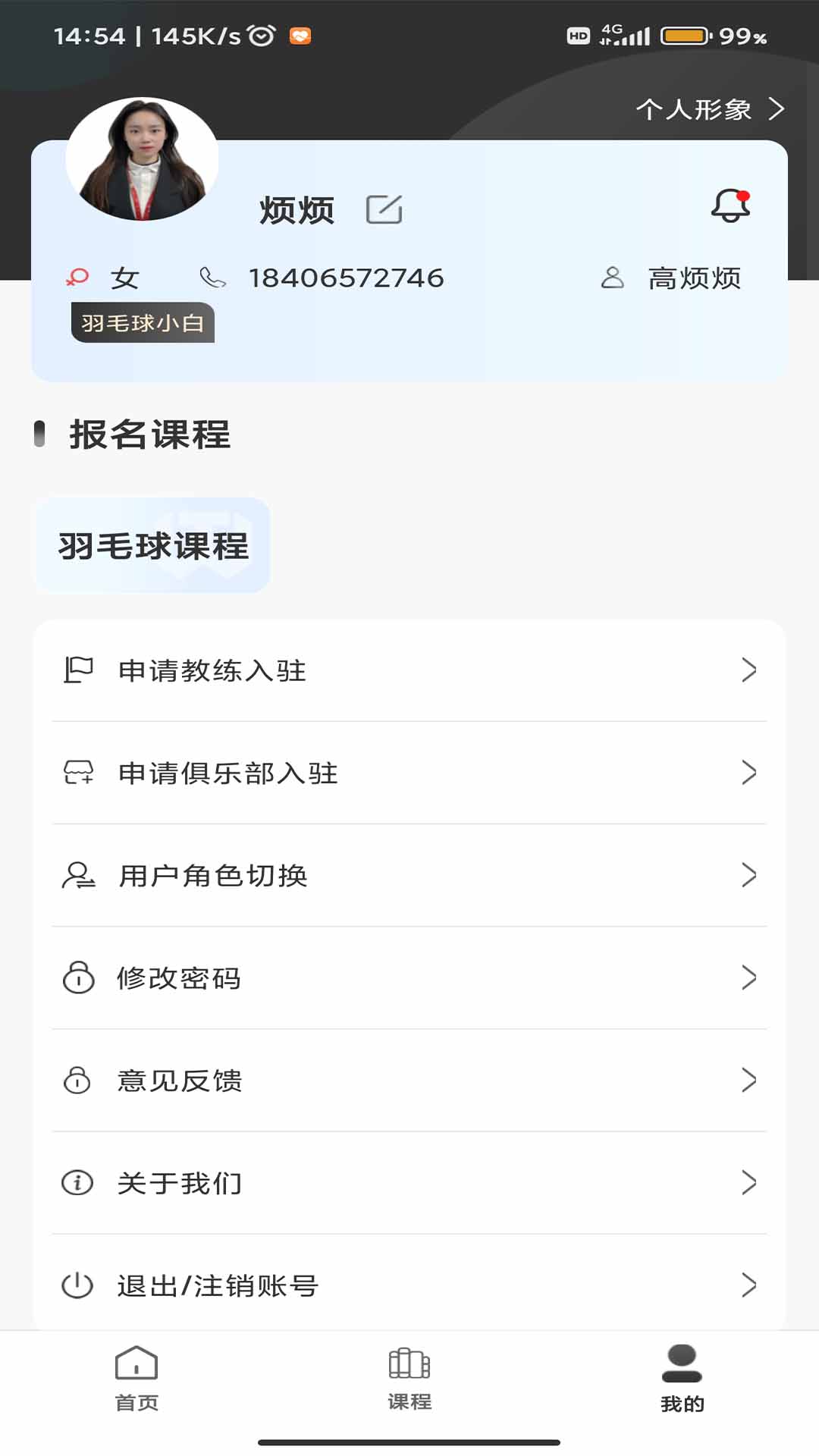Click the 羽毛球小白 skill badge
This screenshot has height=1456, width=819.
[143, 322]
